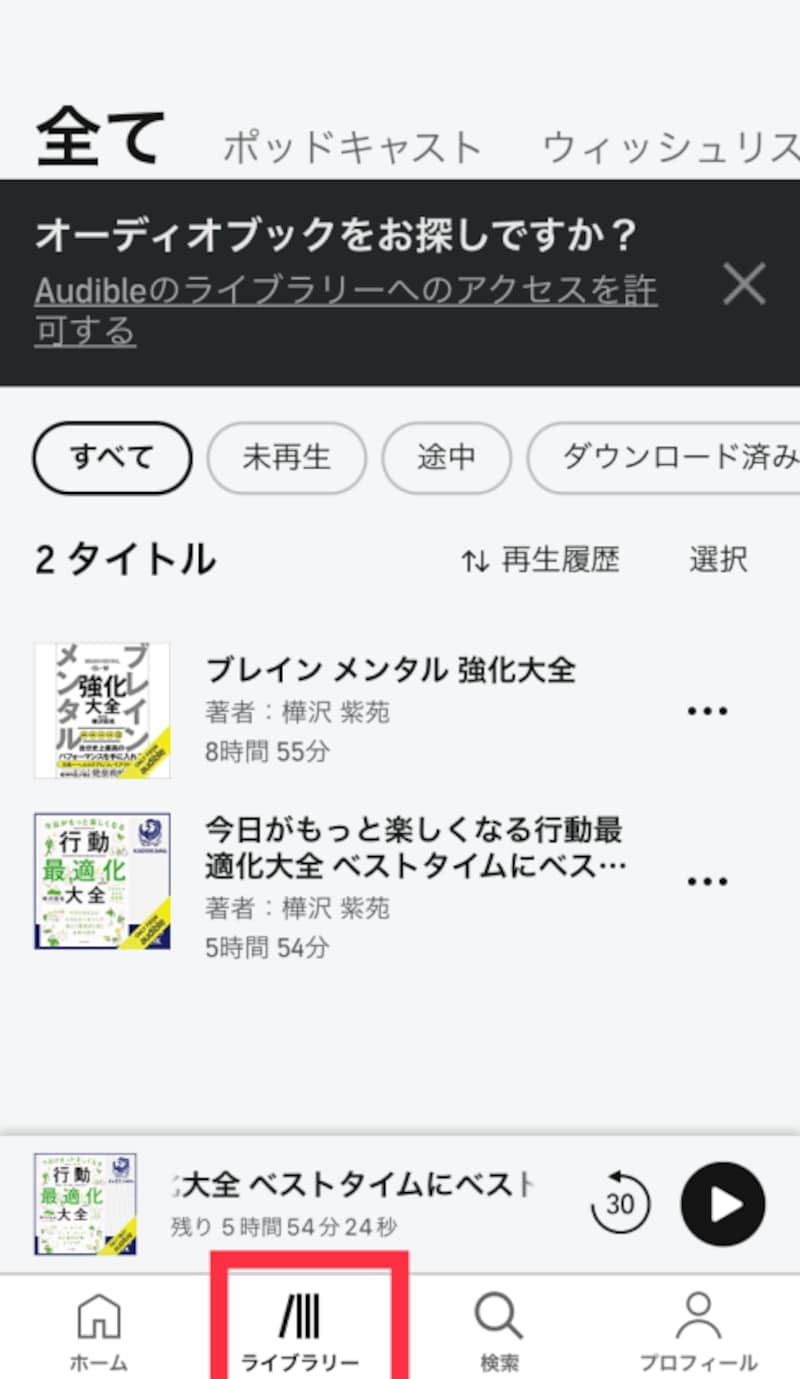Open the 検索 tab
Viewport: 800px width, 1379px height.
point(498,1332)
